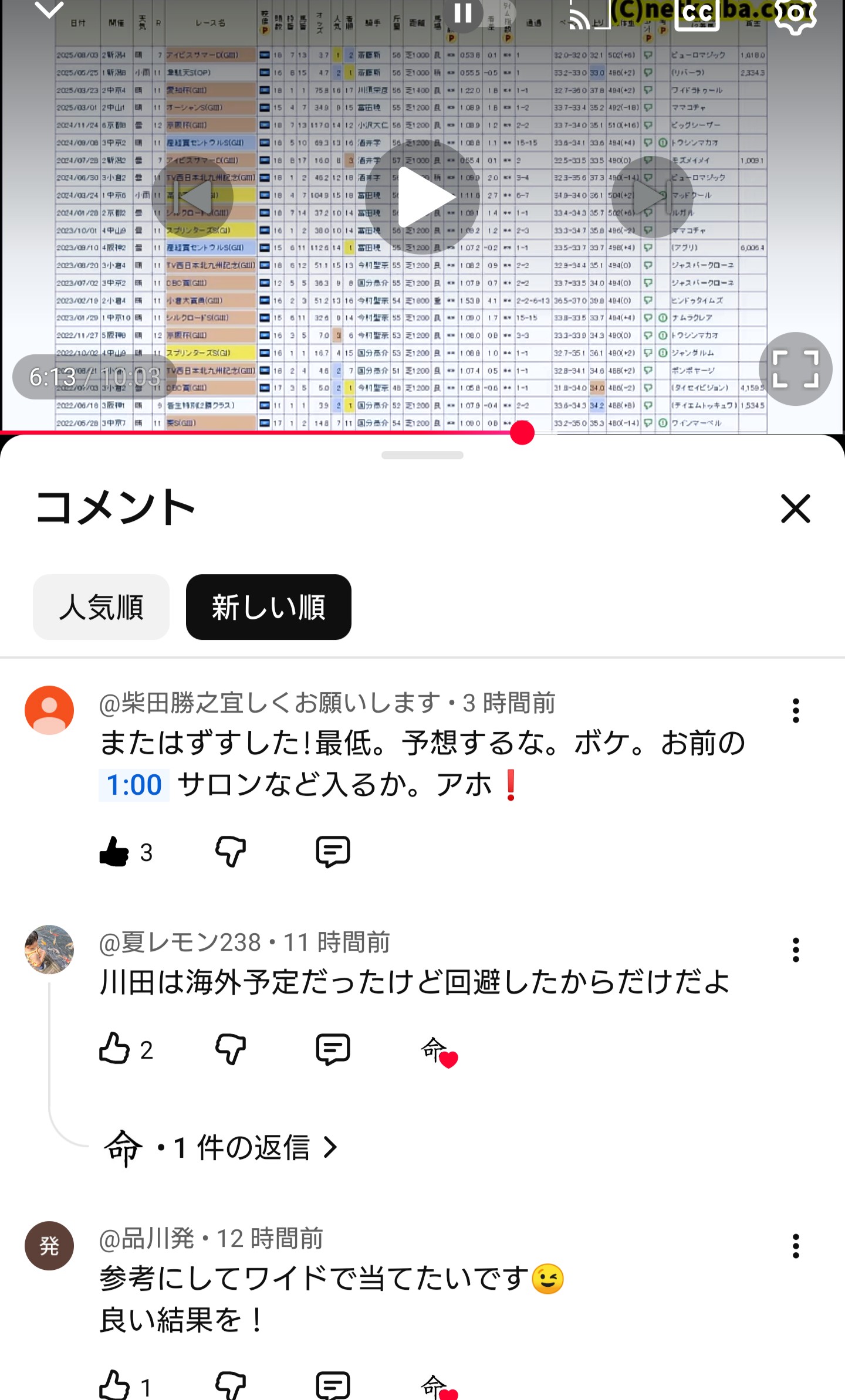The image size is (845, 1400).
Task: Open 夏レモン238's profile picture
Action: tap(49, 950)
